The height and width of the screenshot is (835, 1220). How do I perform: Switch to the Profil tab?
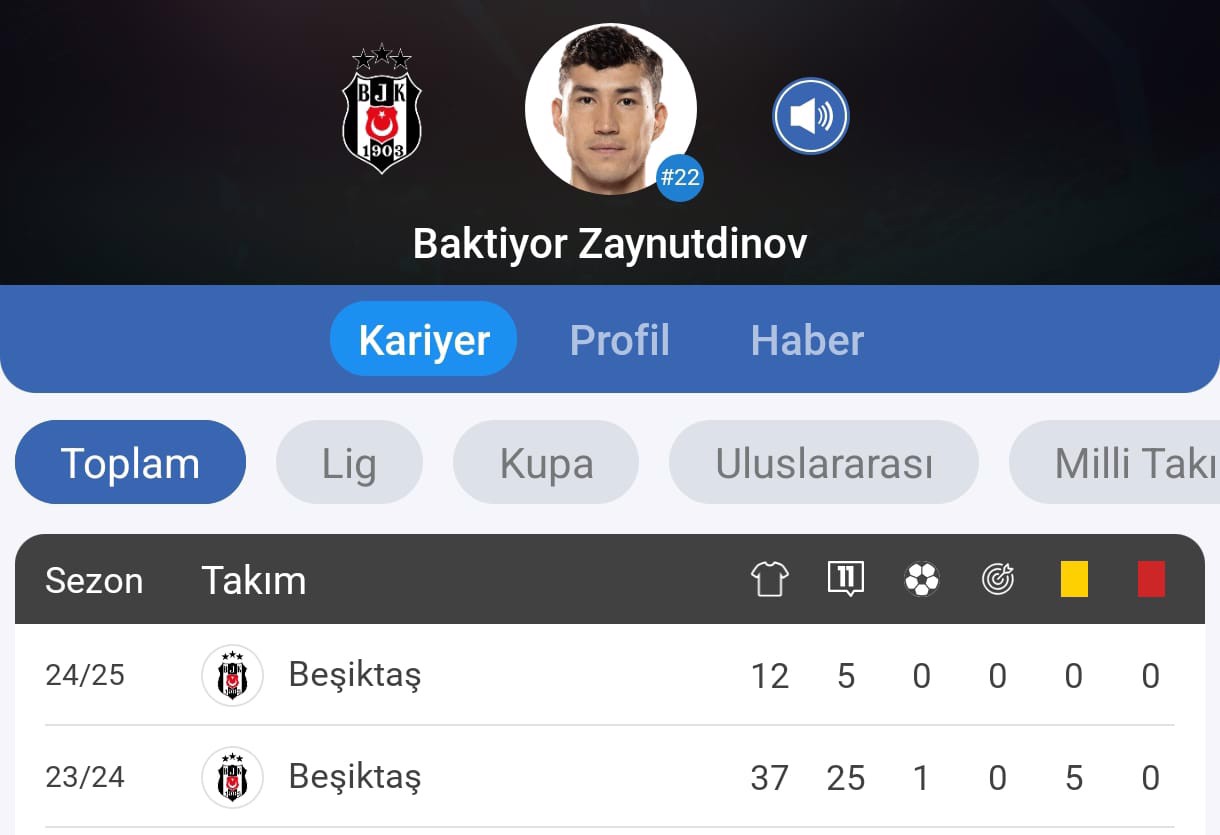[x=619, y=340]
